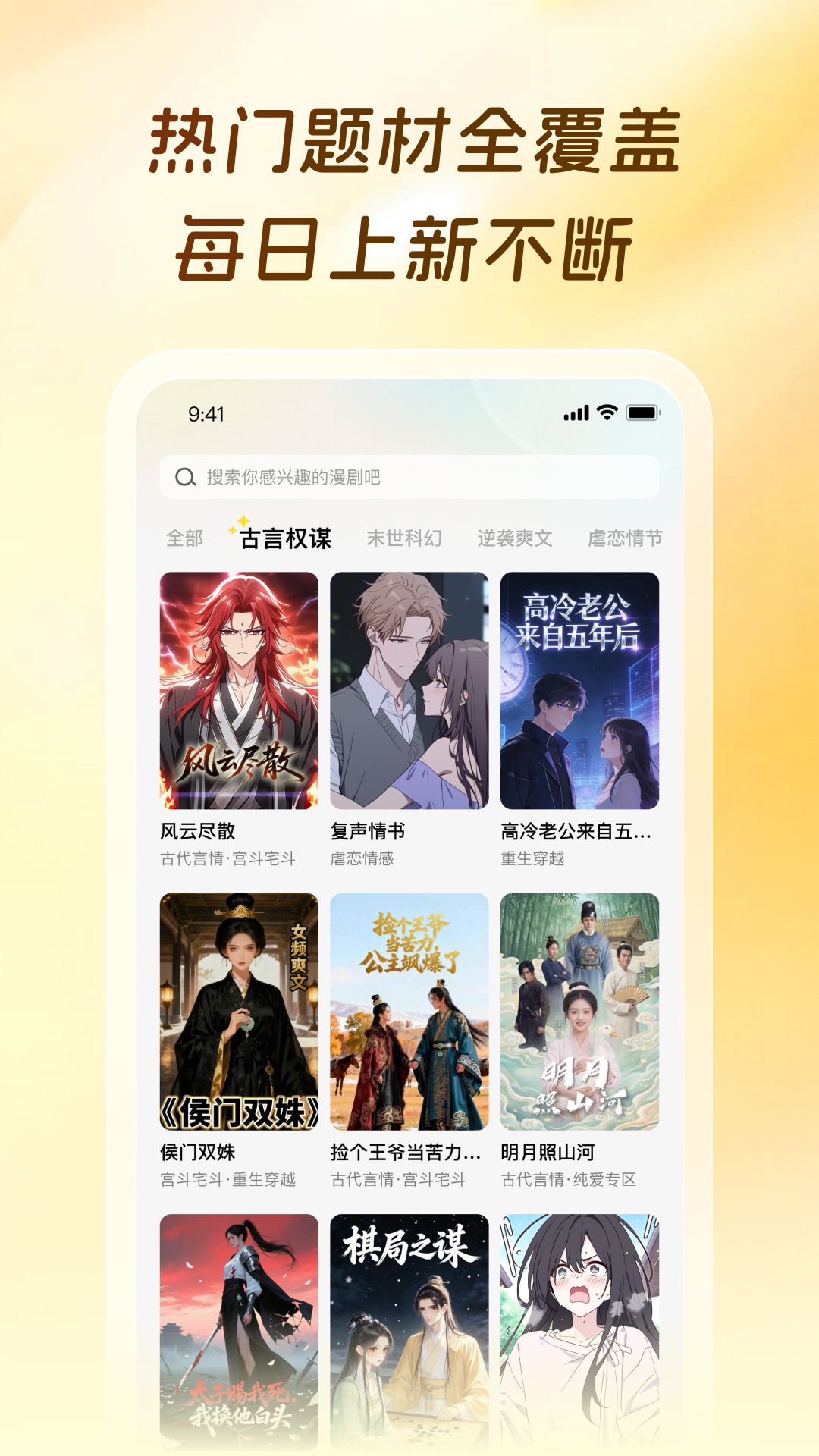Click the battery indicator icon
The height and width of the screenshot is (1456, 819).
pos(641,413)
